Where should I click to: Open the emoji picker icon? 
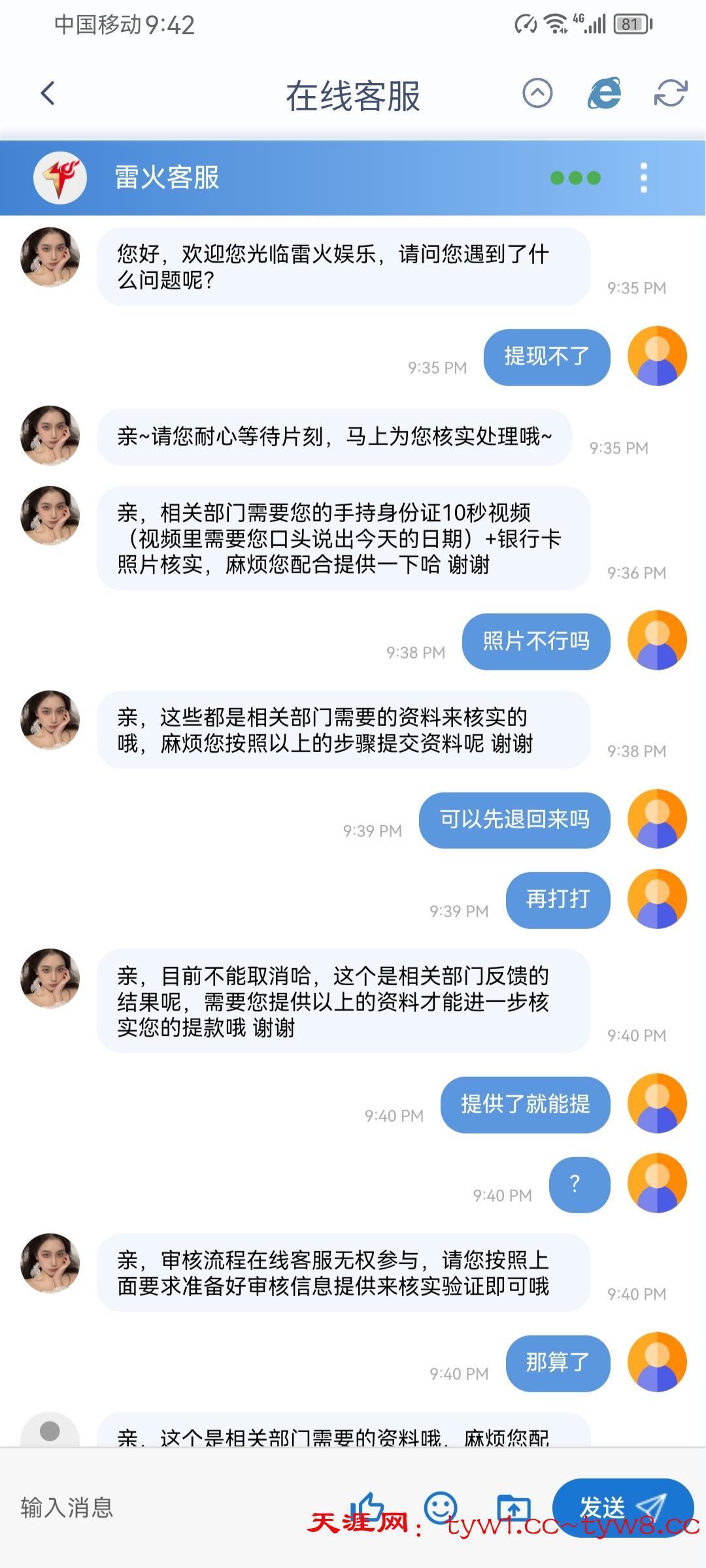click(441, 1505)
